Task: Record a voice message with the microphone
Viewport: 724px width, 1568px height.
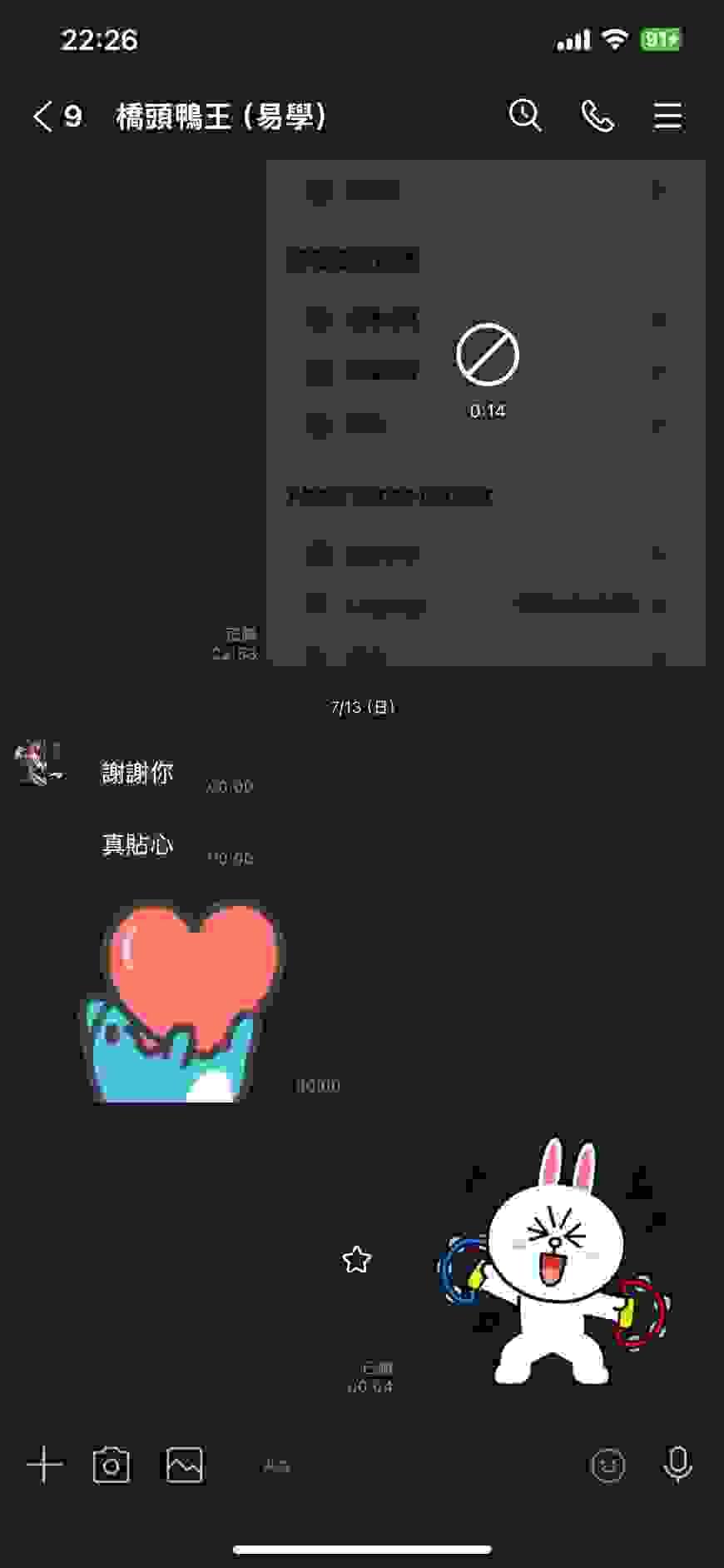Action: point(678,1465)
